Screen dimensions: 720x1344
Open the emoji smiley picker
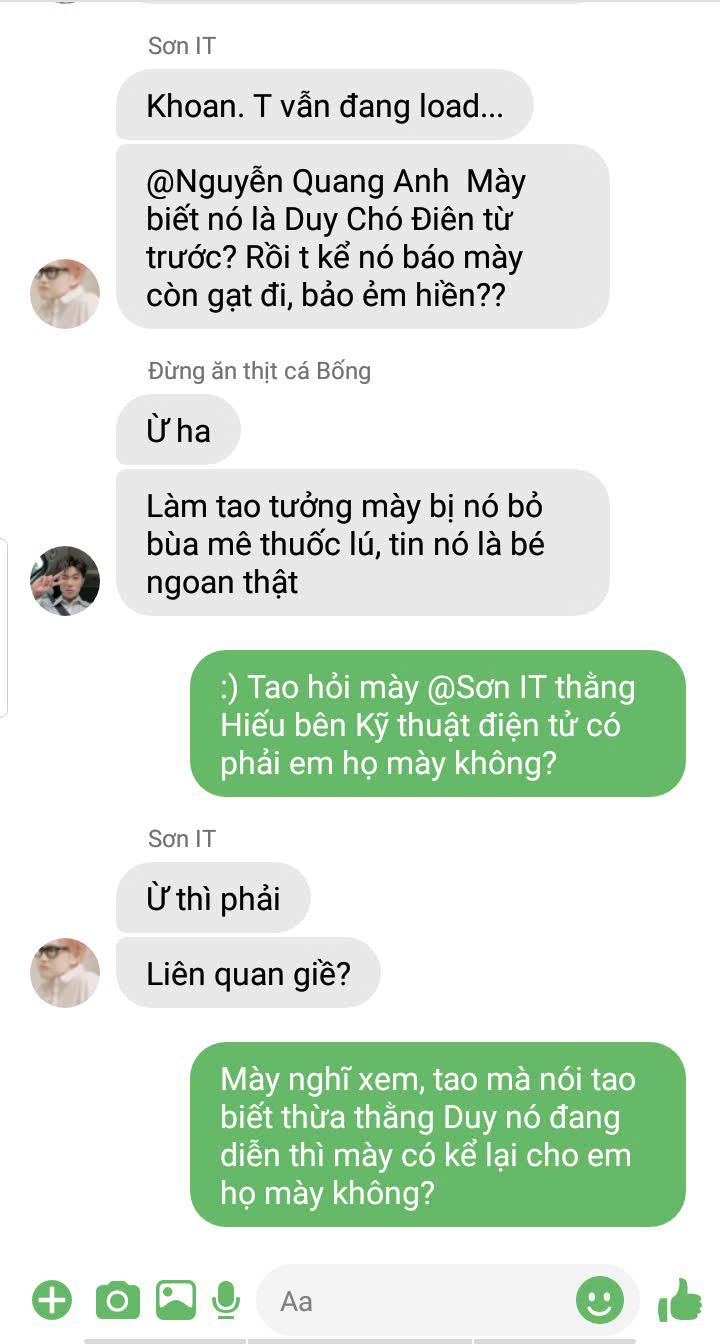(600, 1301)
